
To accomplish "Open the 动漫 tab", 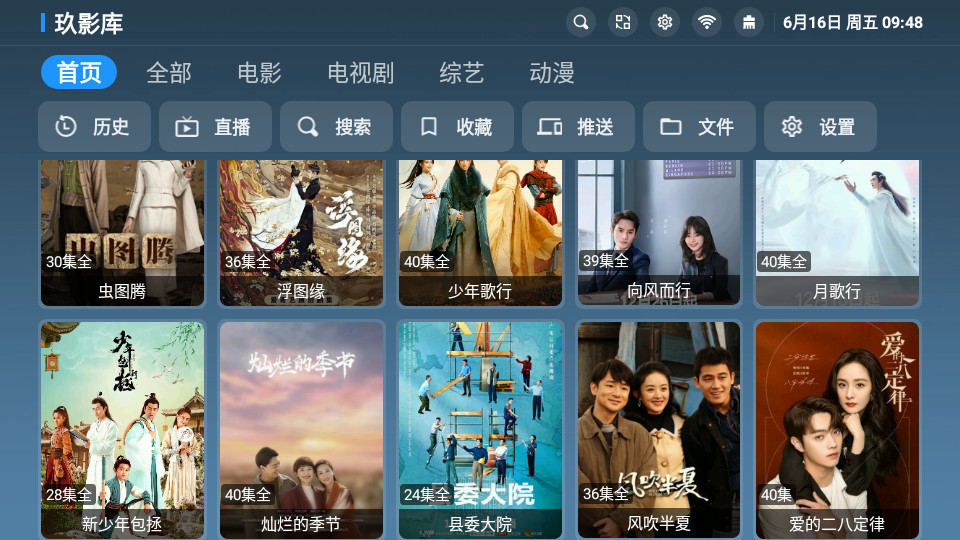I will tap(552, 72).
